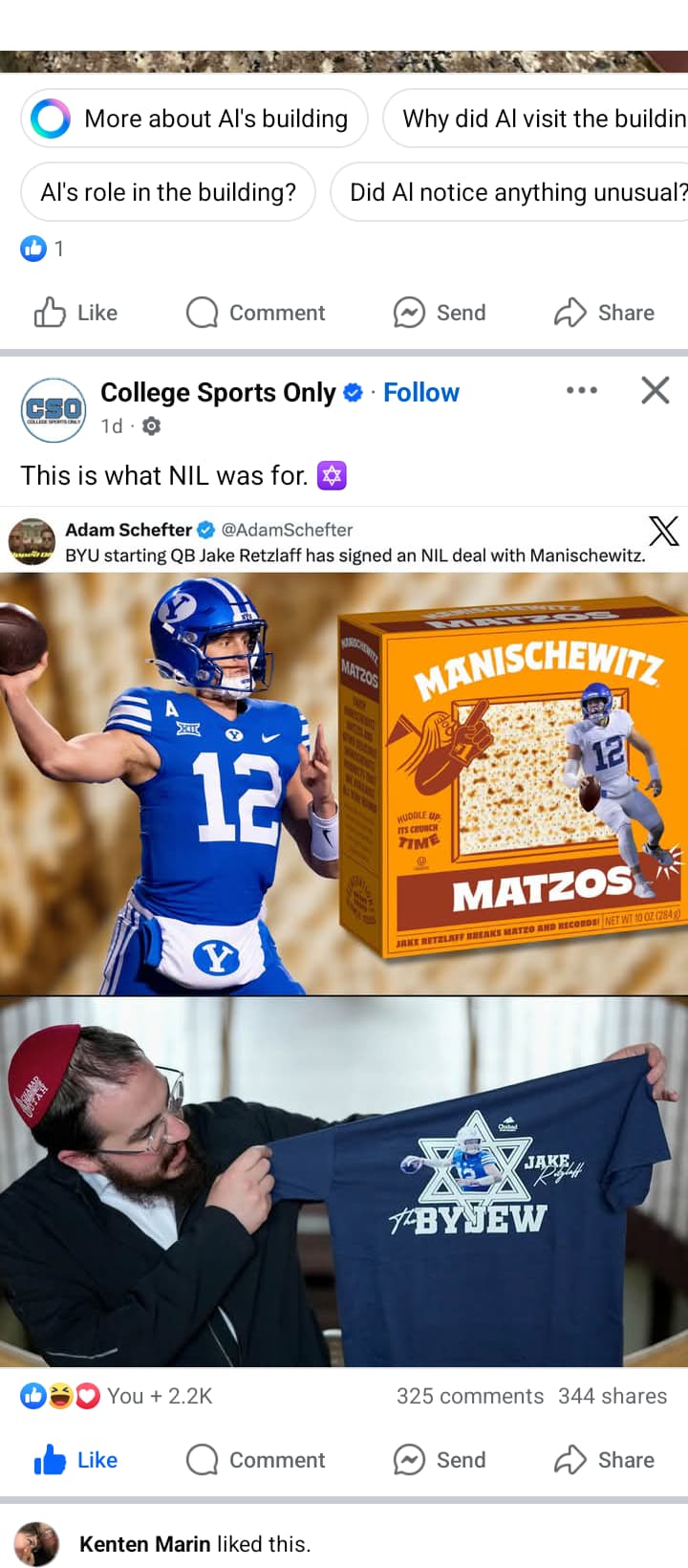Send the upper post via Messenger
This screenshot has height=1568, width=688.
(440, 313)
